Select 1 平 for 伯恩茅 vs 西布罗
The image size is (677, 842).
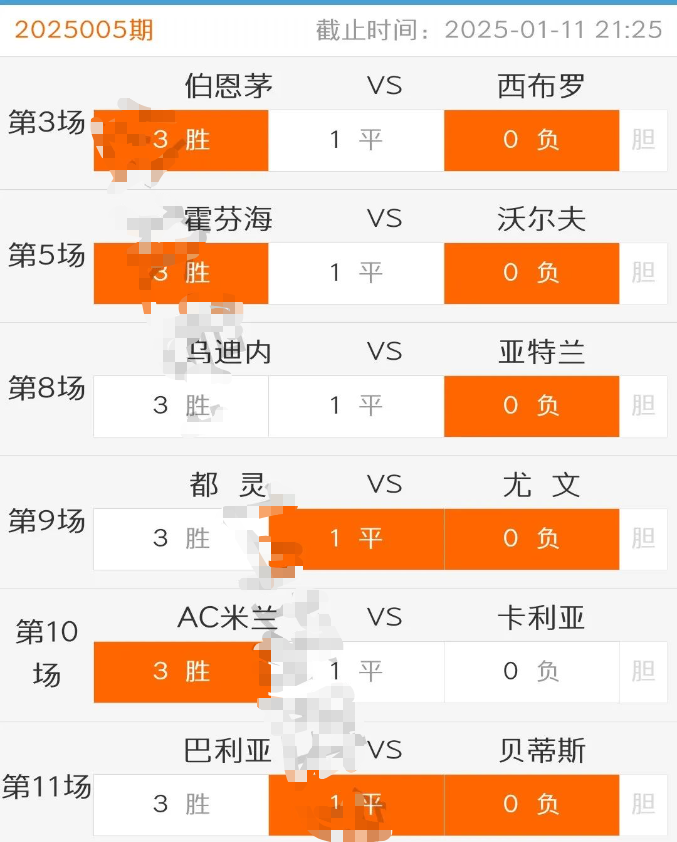[x=356, y=140]
